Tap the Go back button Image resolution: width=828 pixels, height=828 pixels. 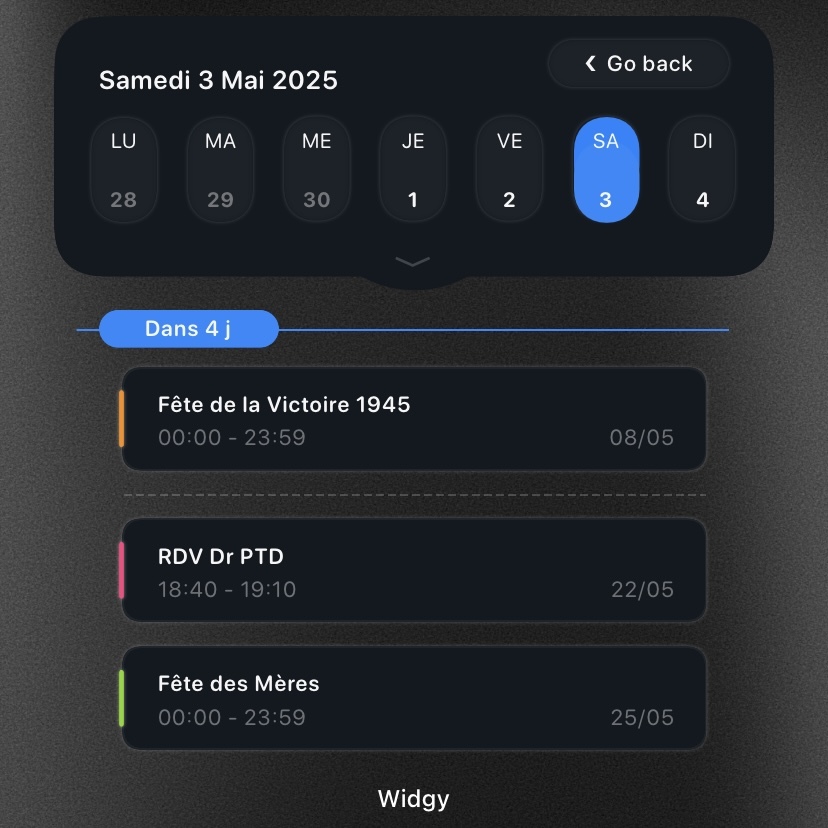638,64
